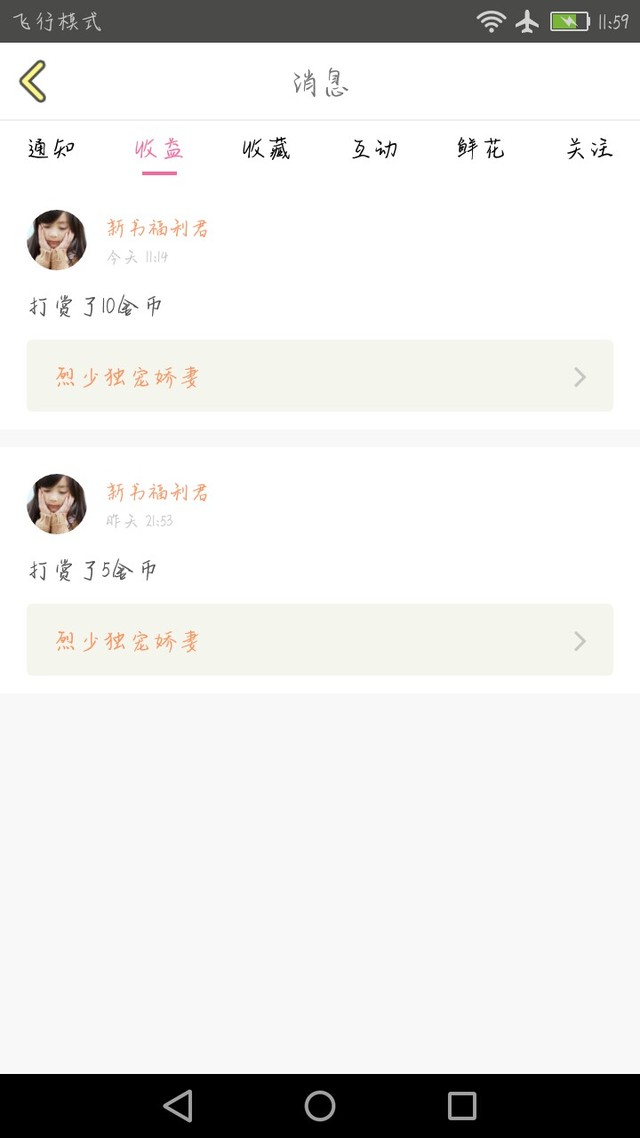Select the 收益 tab
The height and width of the screenshot is (1138, 640).
point(159,150)
